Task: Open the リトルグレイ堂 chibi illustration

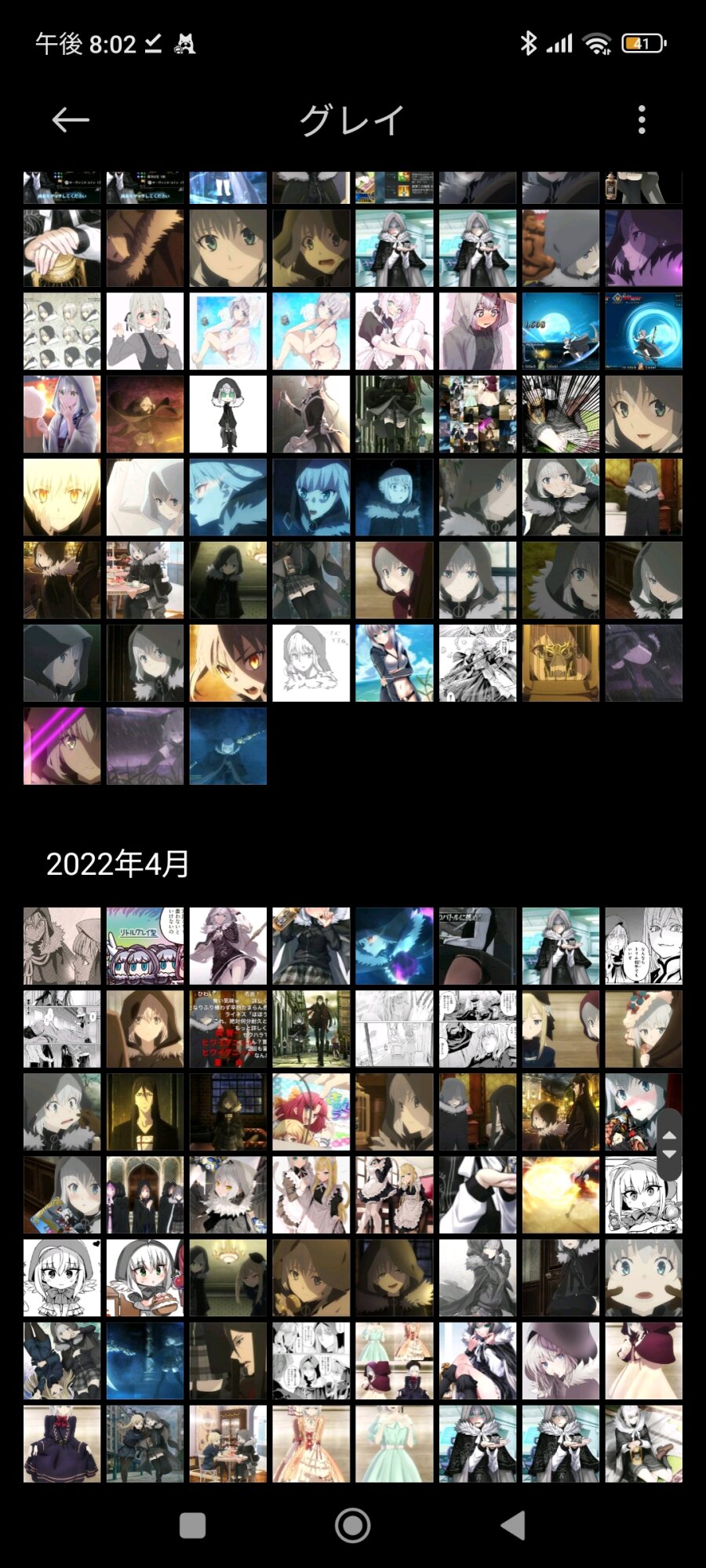Action: coord(145,946)
